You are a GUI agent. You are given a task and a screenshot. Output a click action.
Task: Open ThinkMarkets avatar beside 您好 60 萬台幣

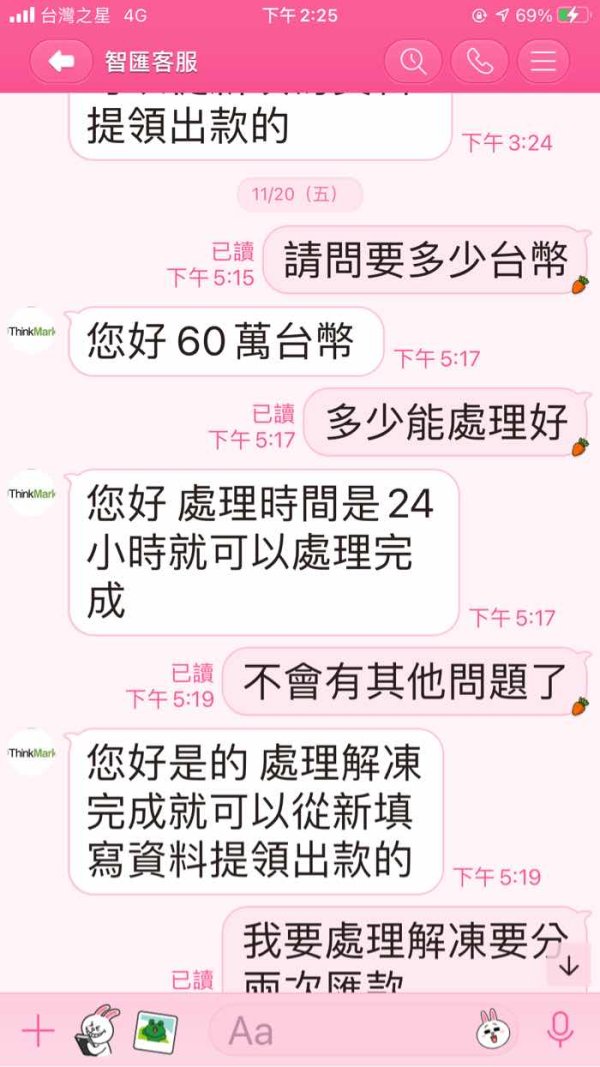click(x=31, y=331)
